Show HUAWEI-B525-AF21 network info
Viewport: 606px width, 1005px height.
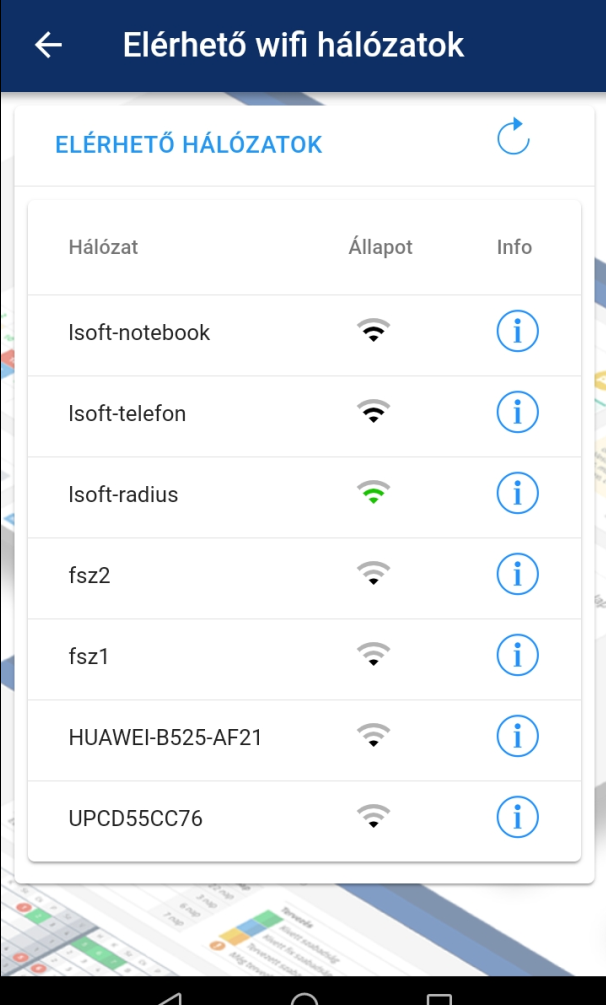pos(517,737)
